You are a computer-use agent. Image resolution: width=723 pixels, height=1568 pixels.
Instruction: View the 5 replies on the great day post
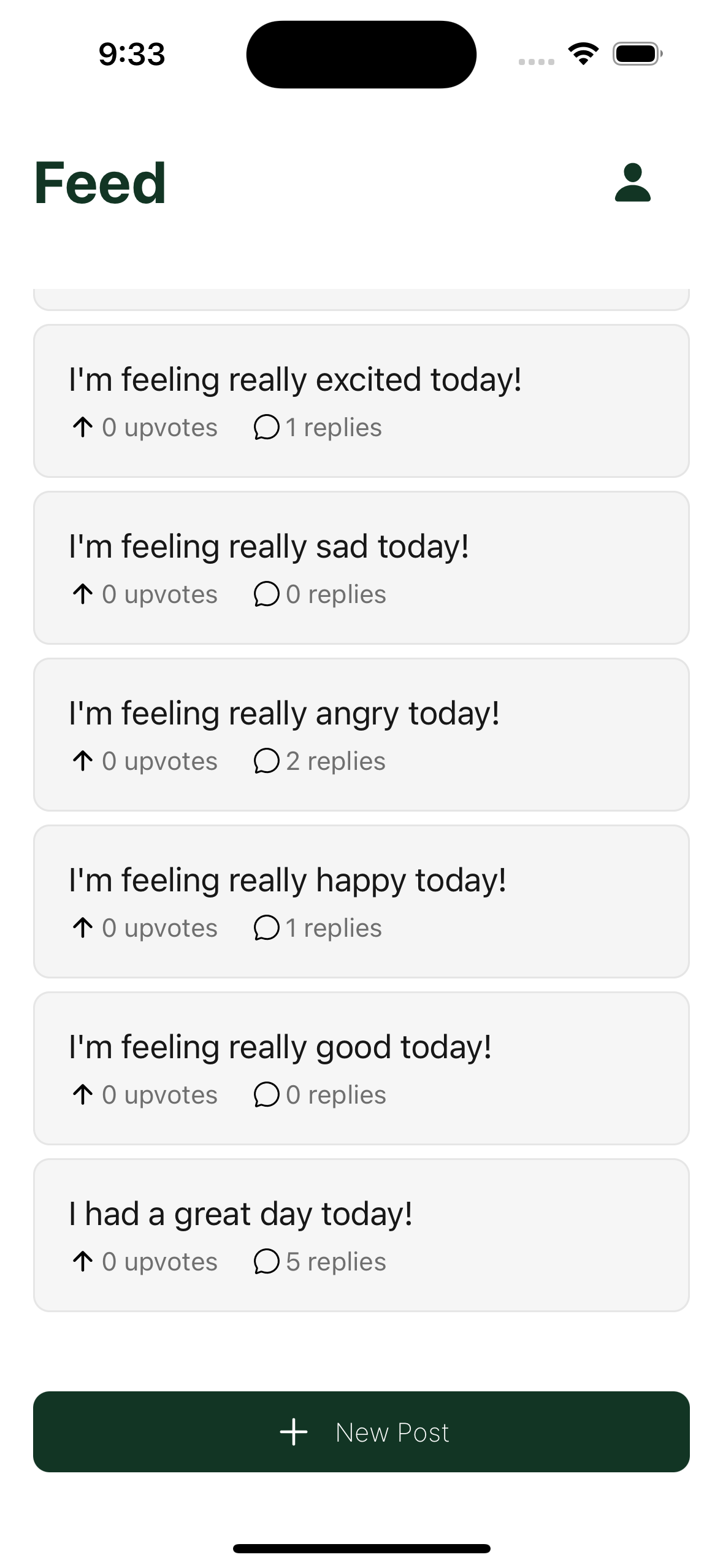coord(320,1262)
